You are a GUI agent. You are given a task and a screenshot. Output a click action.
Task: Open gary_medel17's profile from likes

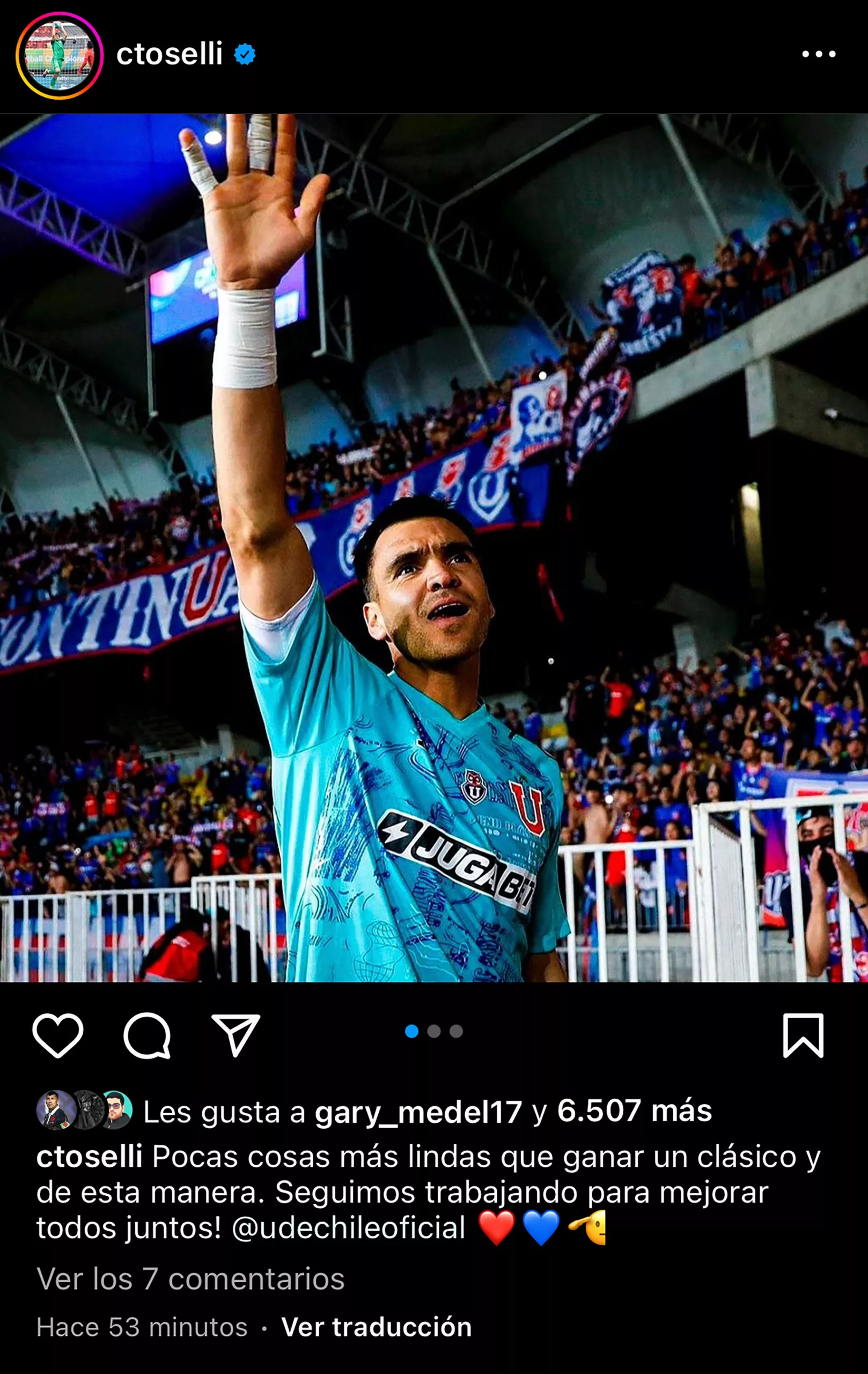pos(418,1112)
